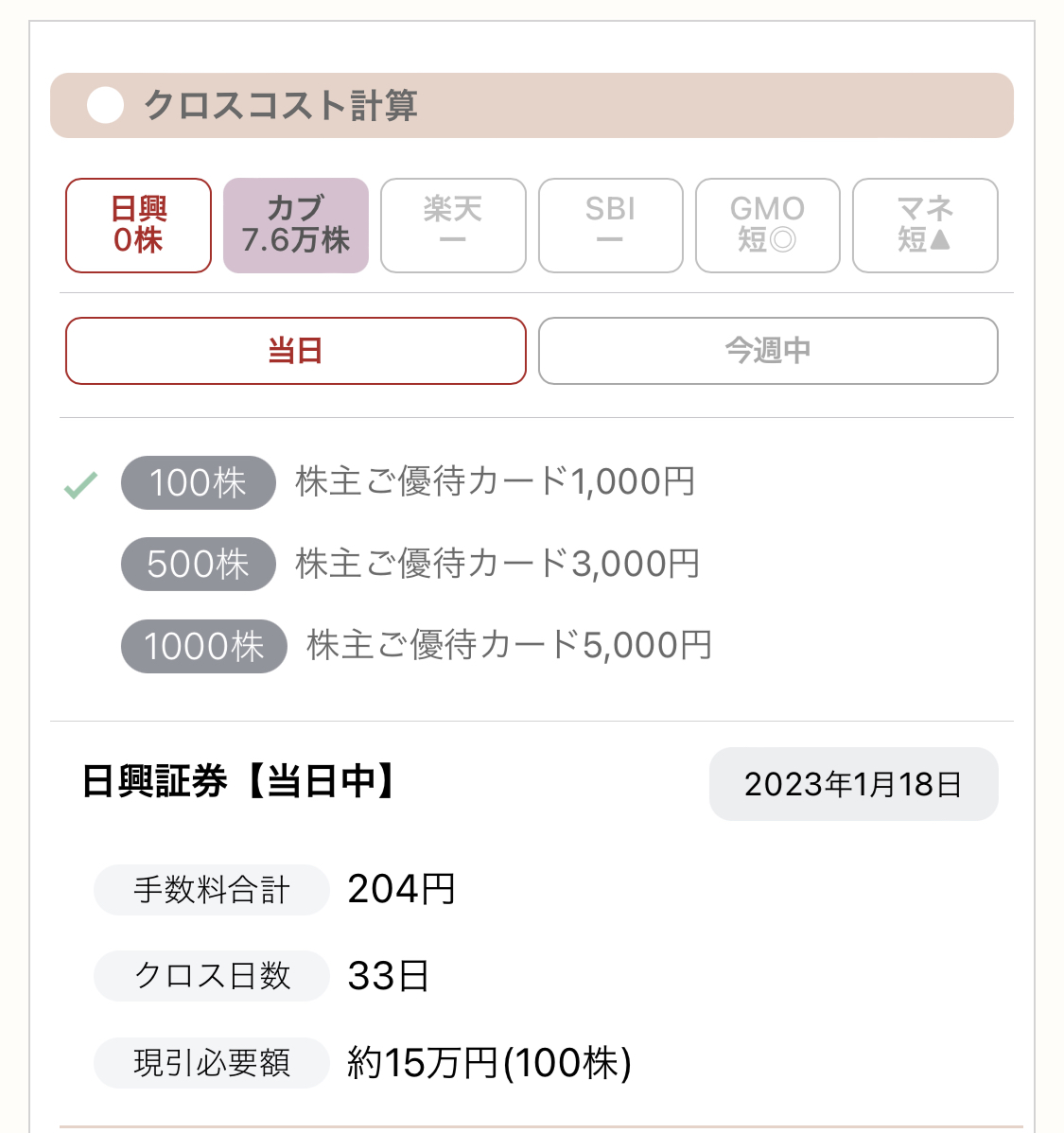
Task: Switch to the GMO 短◎ broker
Action: point(767,225)
